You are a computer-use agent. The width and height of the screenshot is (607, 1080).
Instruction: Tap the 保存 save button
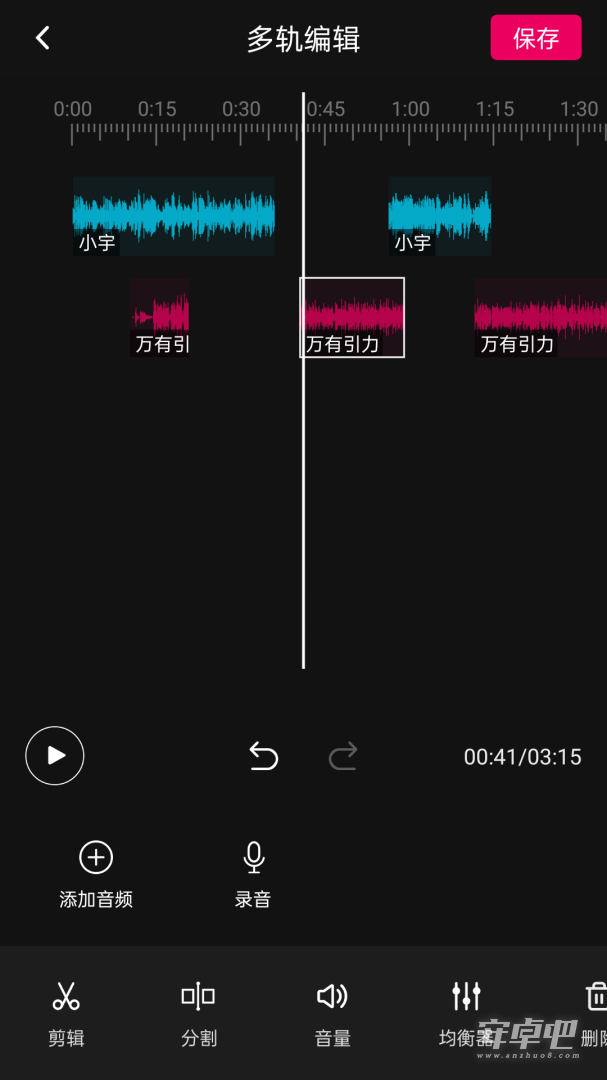pos(536,38)
